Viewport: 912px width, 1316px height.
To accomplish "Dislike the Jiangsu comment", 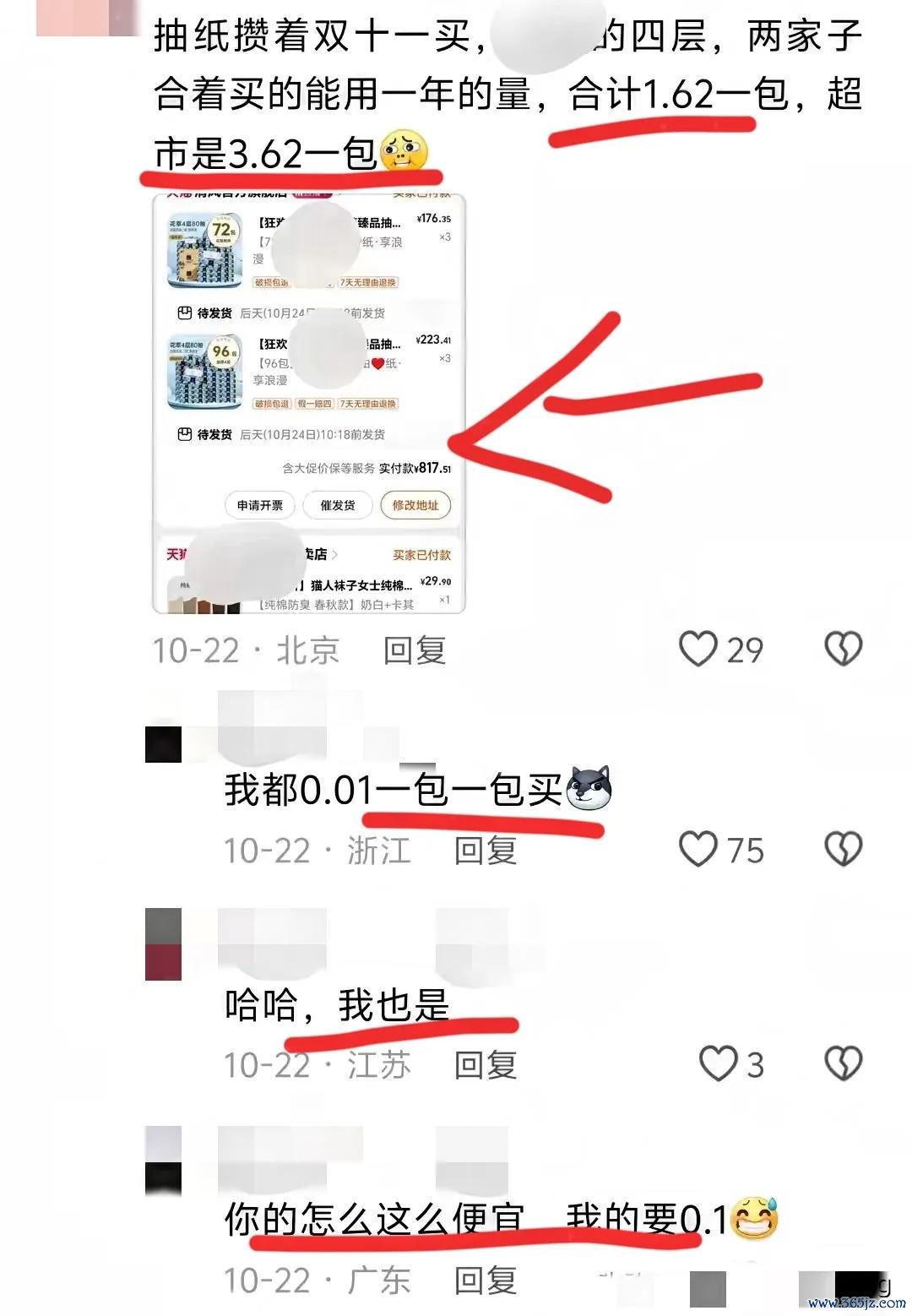I will click(843, 1063).
